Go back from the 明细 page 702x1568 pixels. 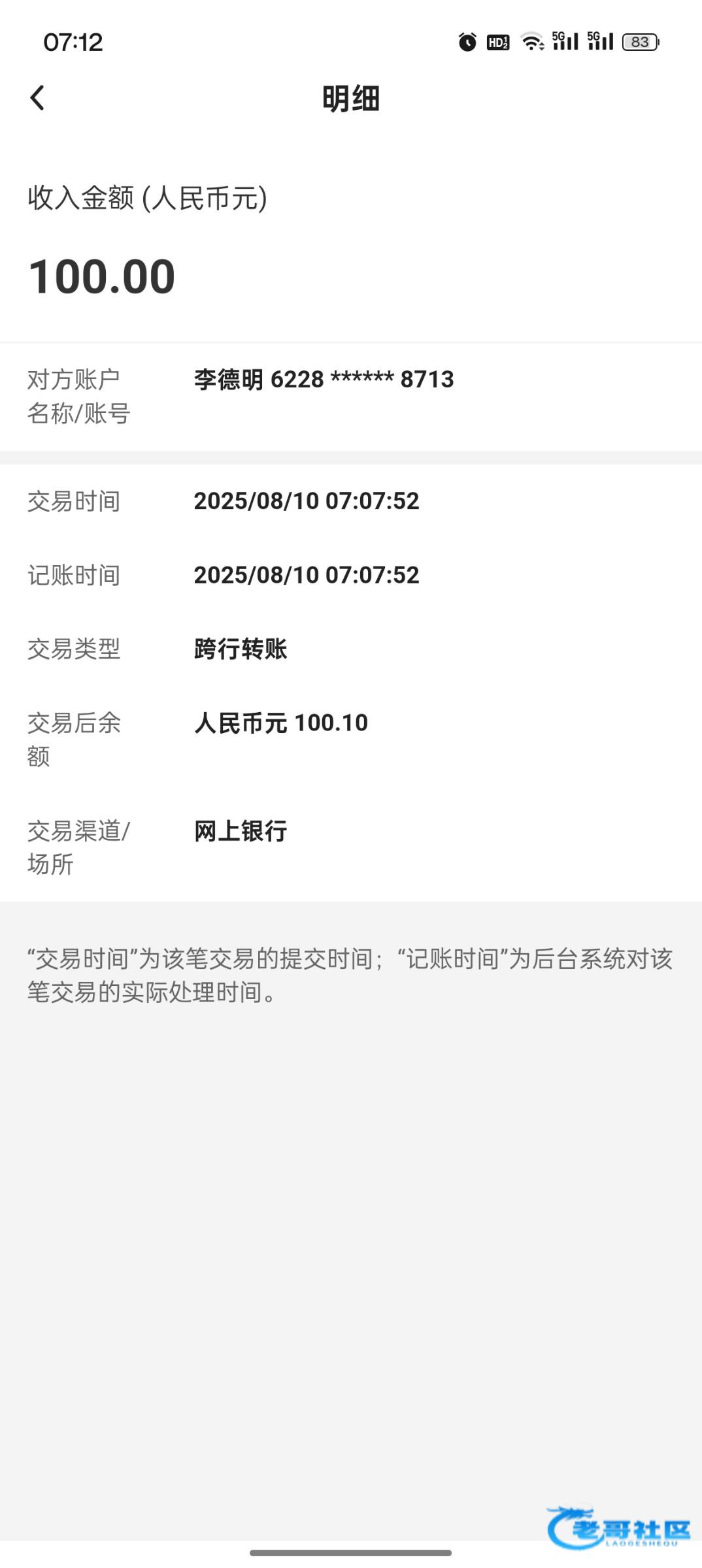(x=37, y=98)
